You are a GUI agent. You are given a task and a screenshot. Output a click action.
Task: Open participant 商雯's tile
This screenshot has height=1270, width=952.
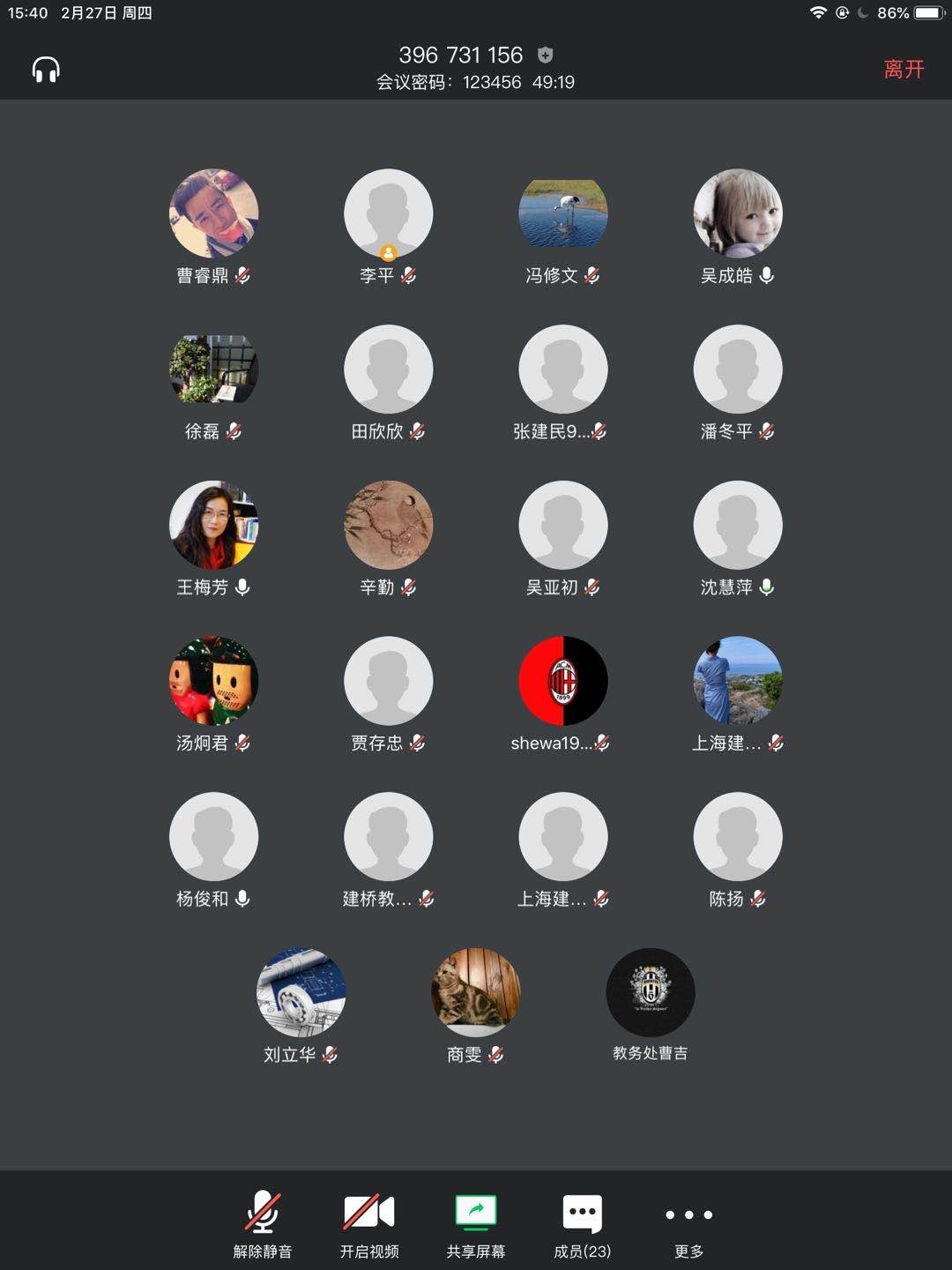tap(476, 993)
